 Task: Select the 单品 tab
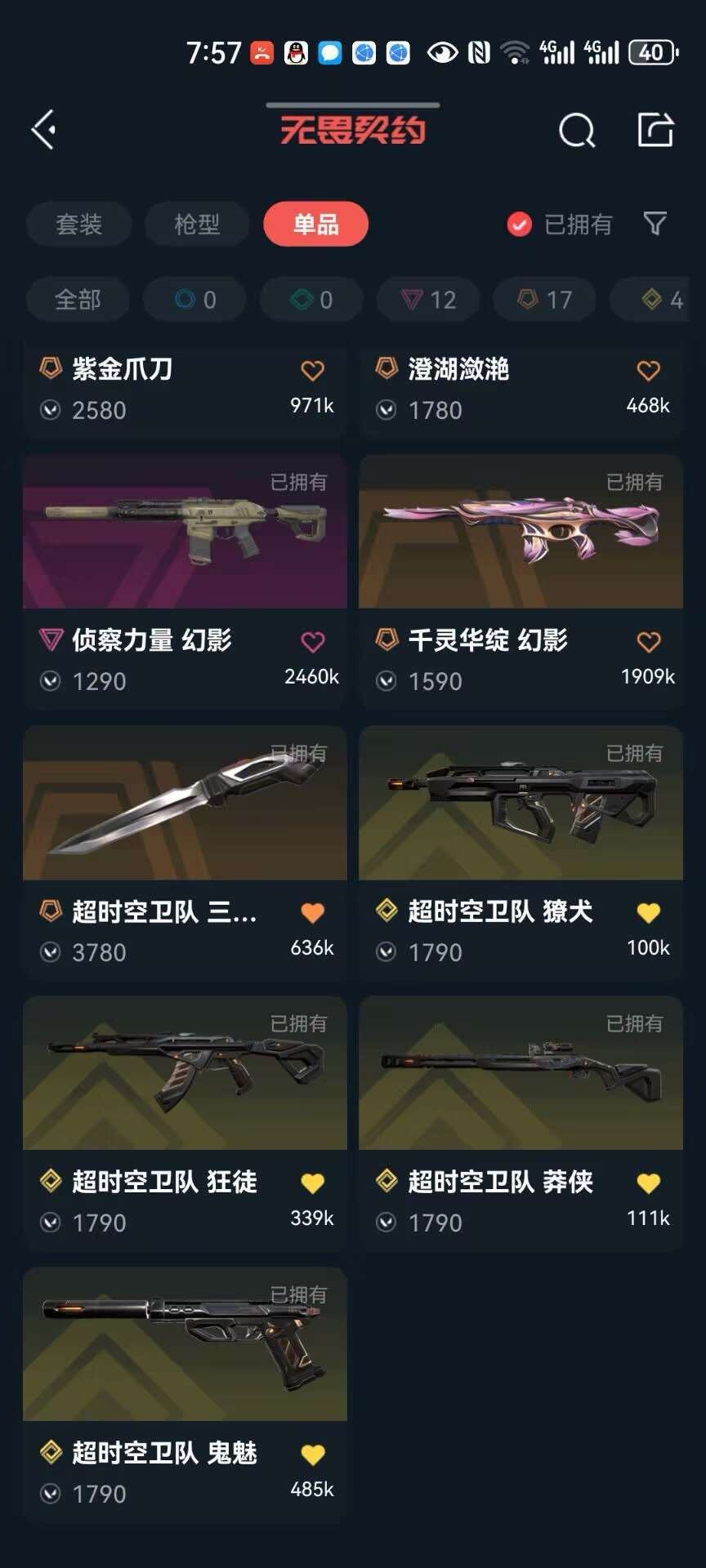(x=316, y=224)
